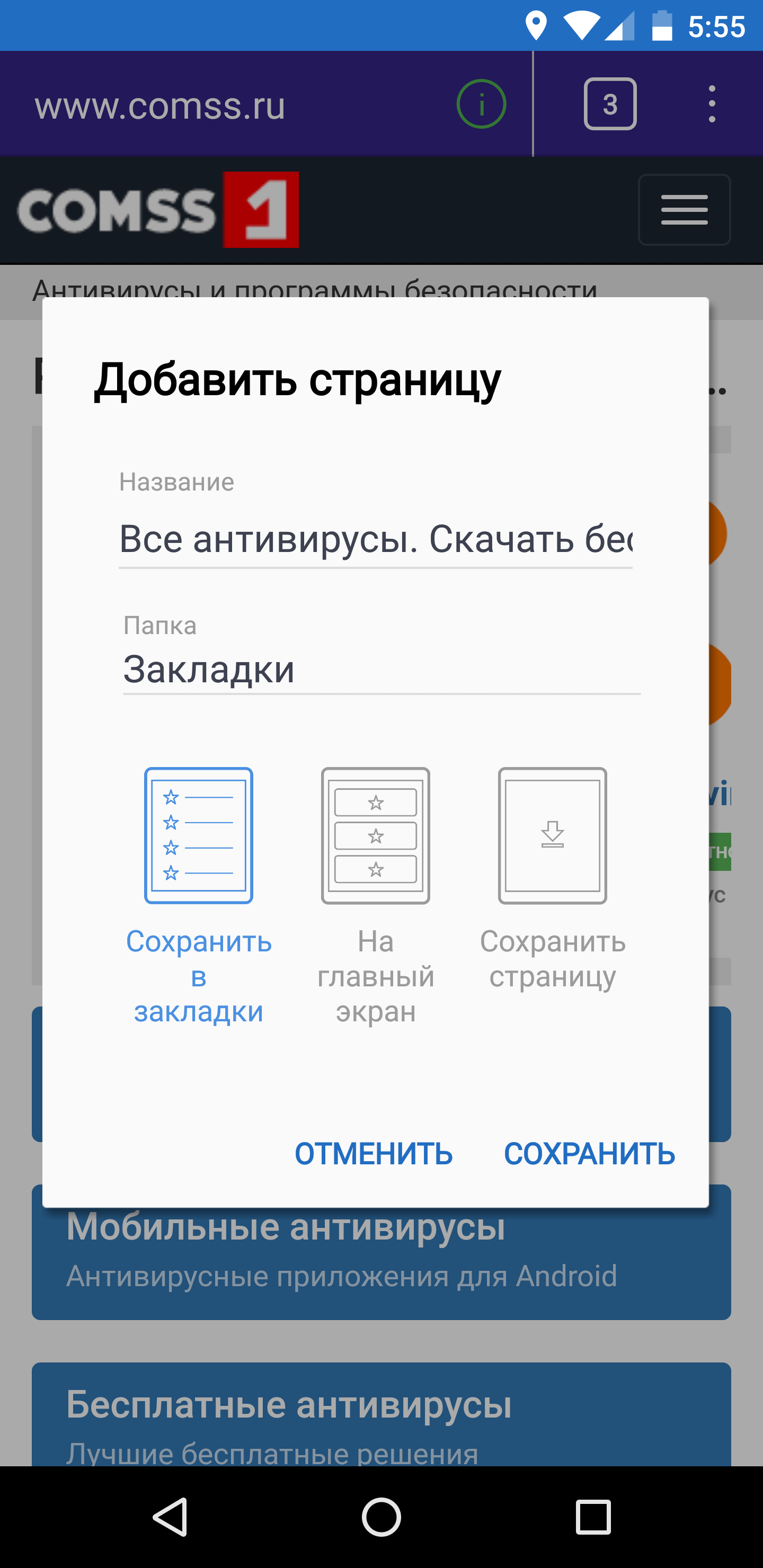Confirm with СОХРАНИТЬ button

click(589, 1154)
